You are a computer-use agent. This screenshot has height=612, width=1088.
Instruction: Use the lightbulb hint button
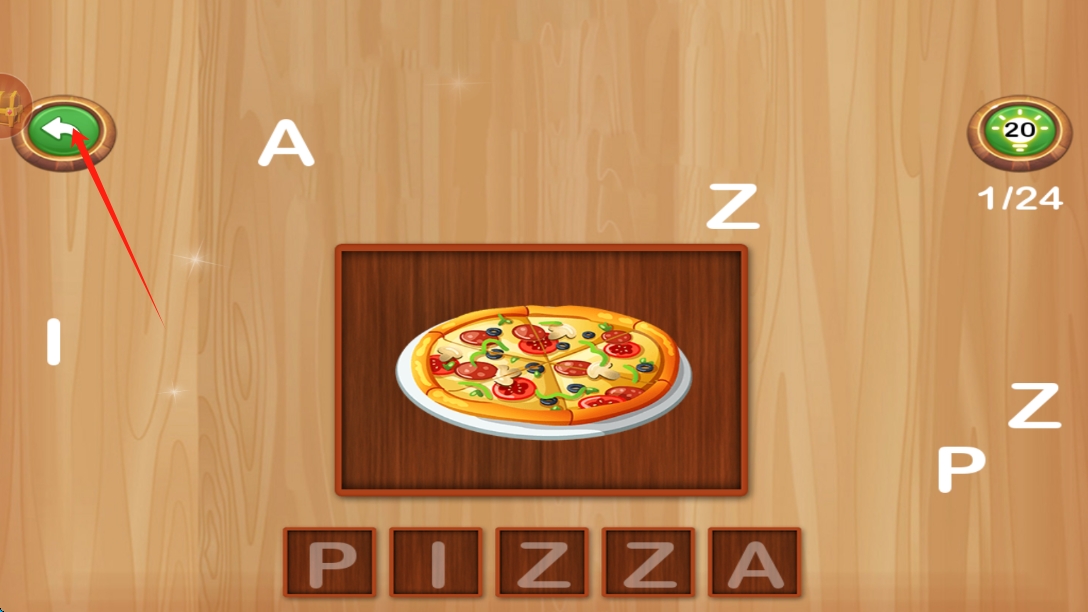[1019, 131]
